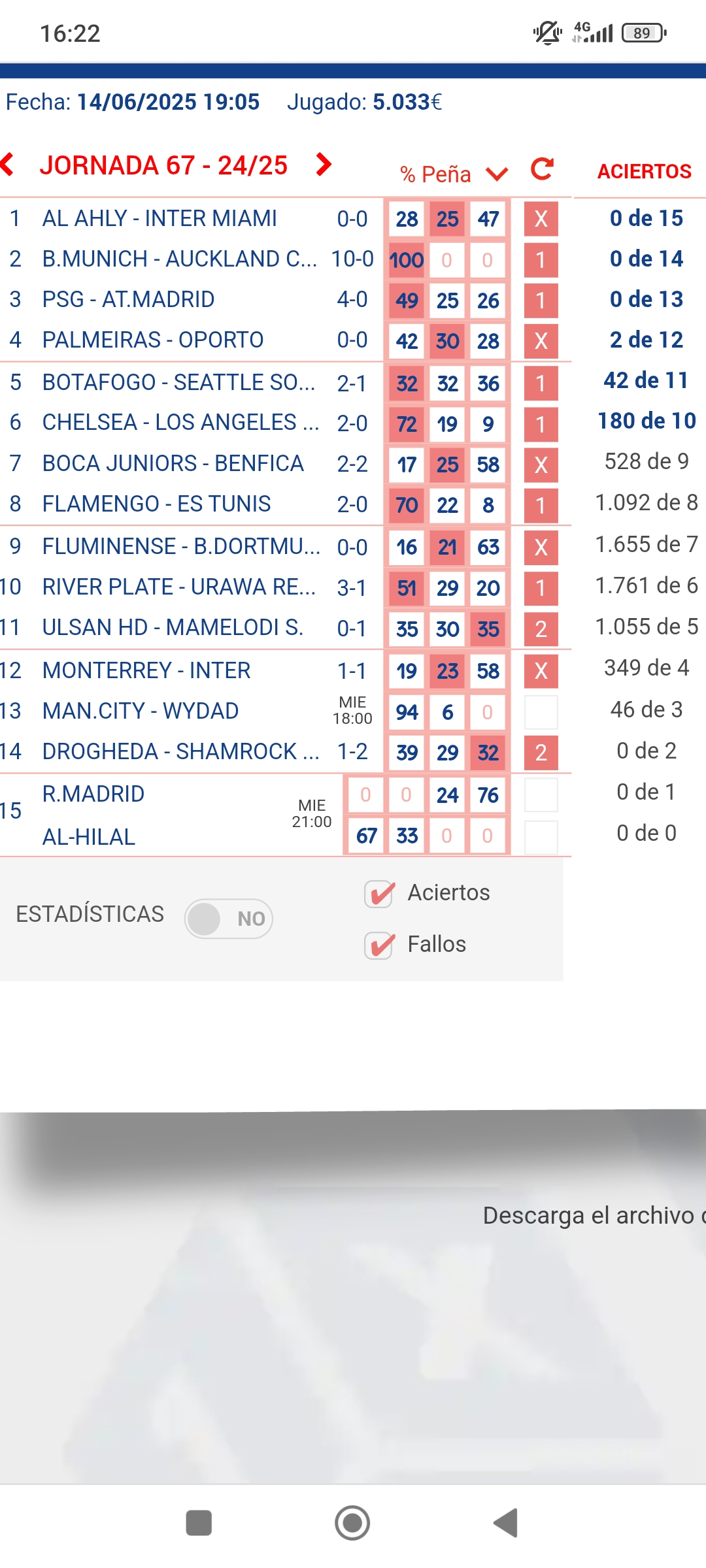
Task: Go to the system home screen
Action: [352, 1523]
